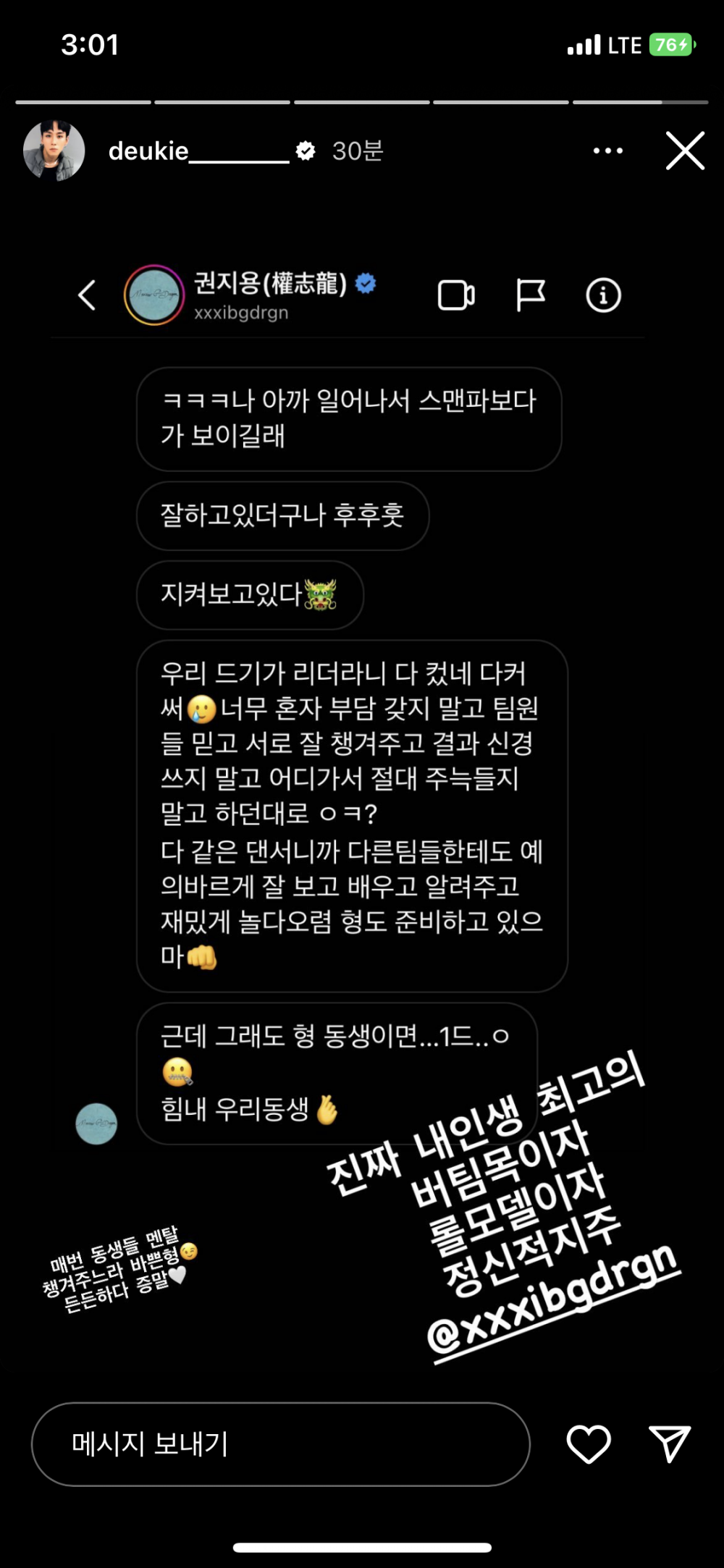Close the story viewer

tap(685, 151)
